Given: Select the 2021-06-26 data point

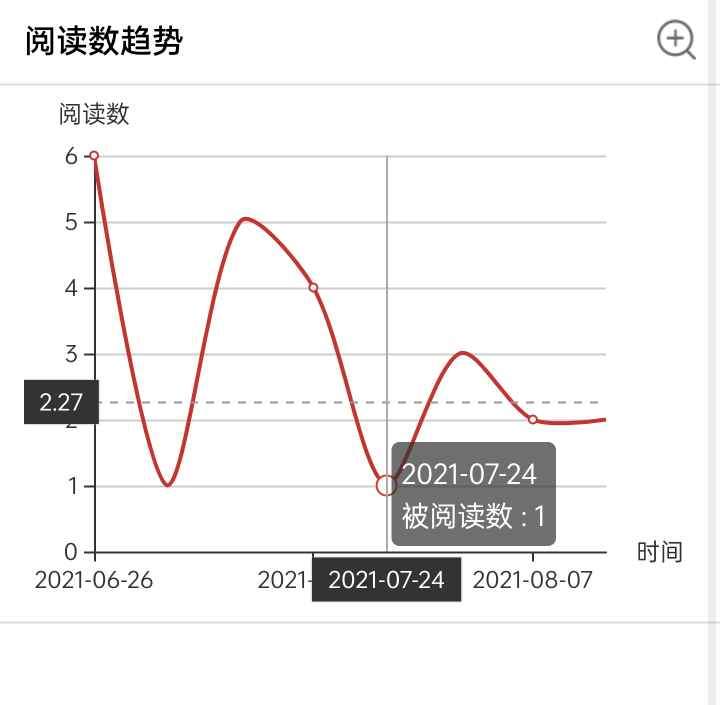Looking at the screenshot, I should pyautogui.click(x=94, y=156).
